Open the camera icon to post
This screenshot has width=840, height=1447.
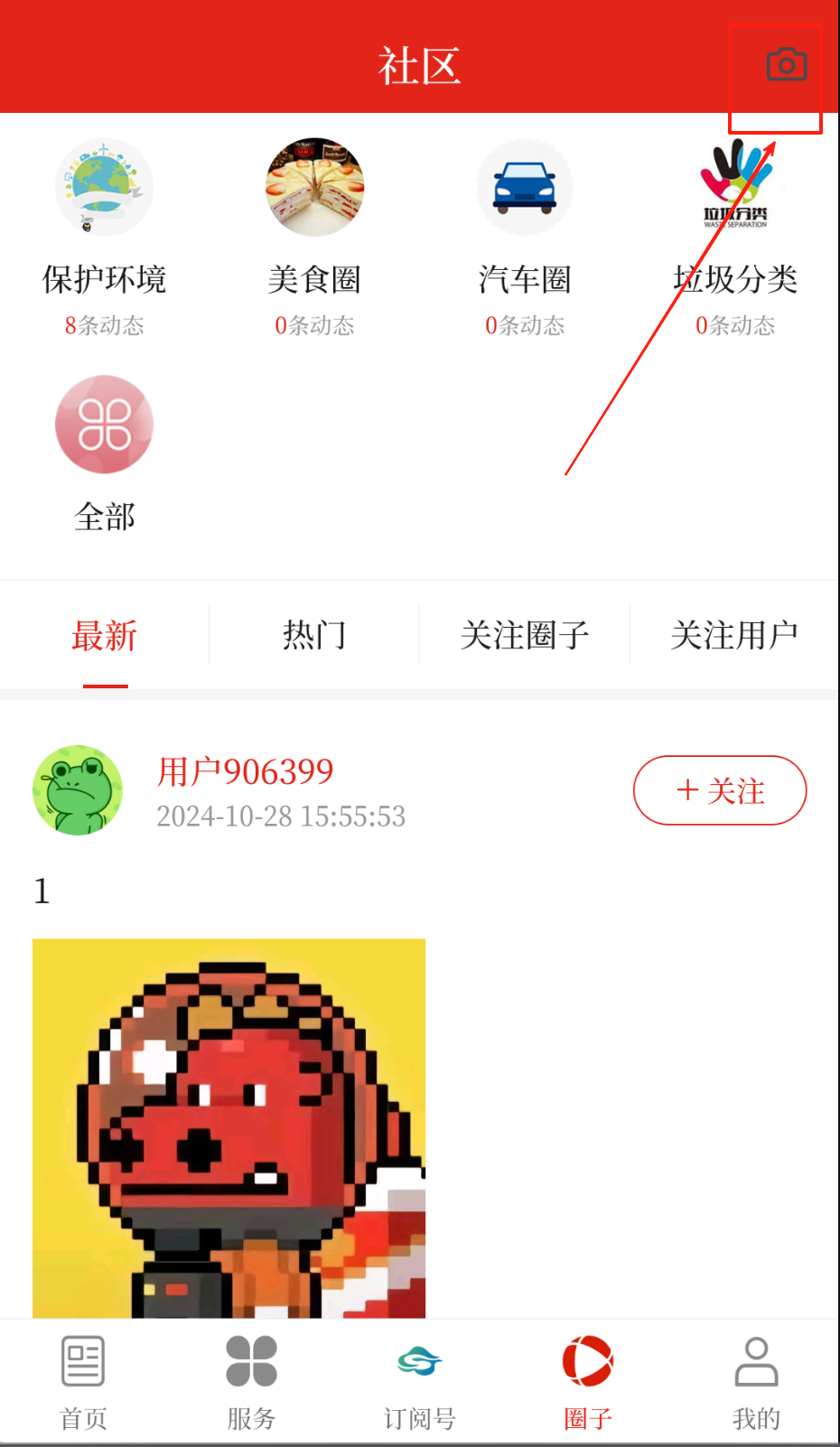(x=786, y=65)
